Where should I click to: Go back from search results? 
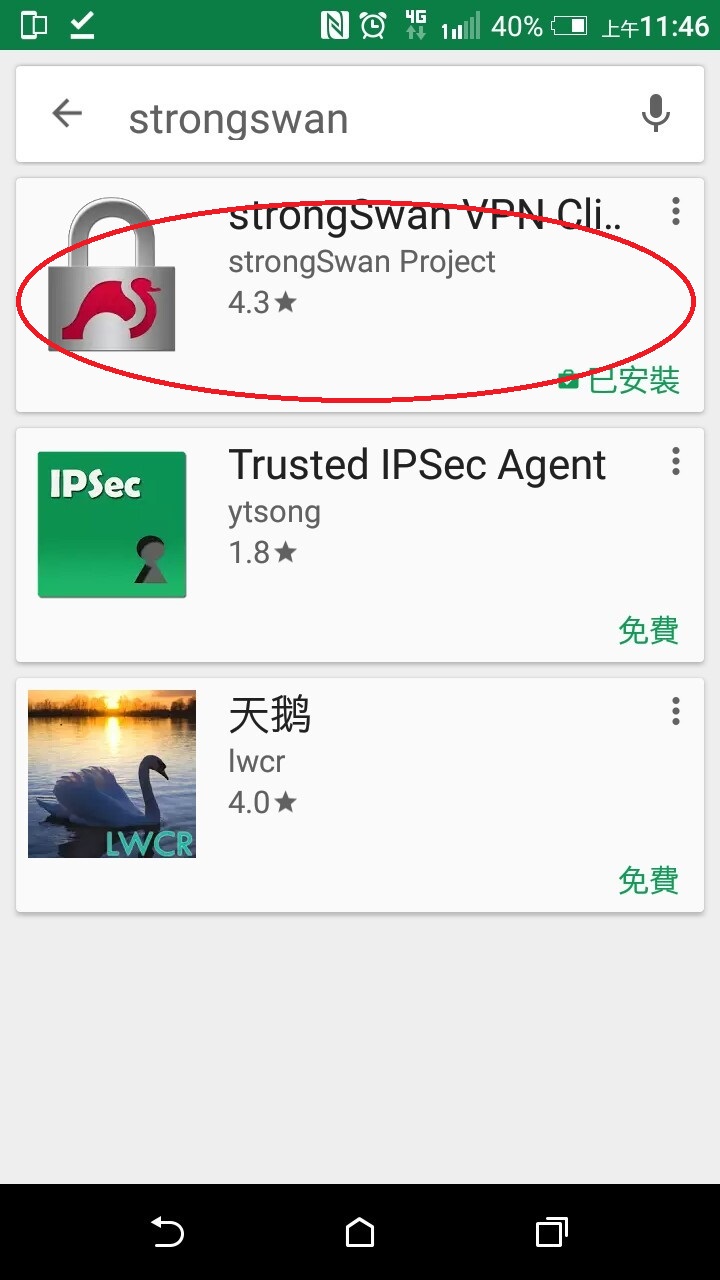click(x=67, y=114)
